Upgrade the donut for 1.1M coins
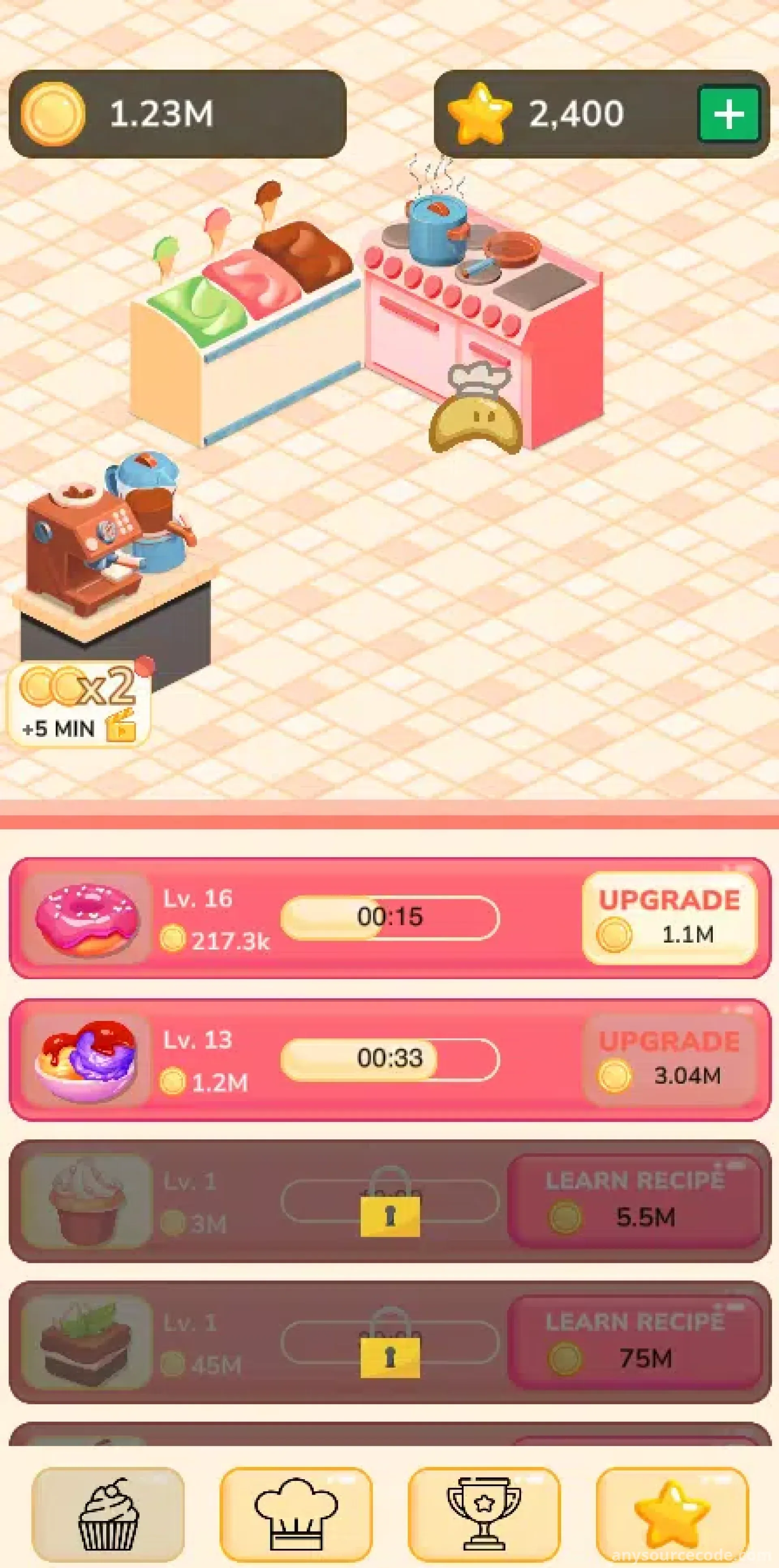 [669, 919]
